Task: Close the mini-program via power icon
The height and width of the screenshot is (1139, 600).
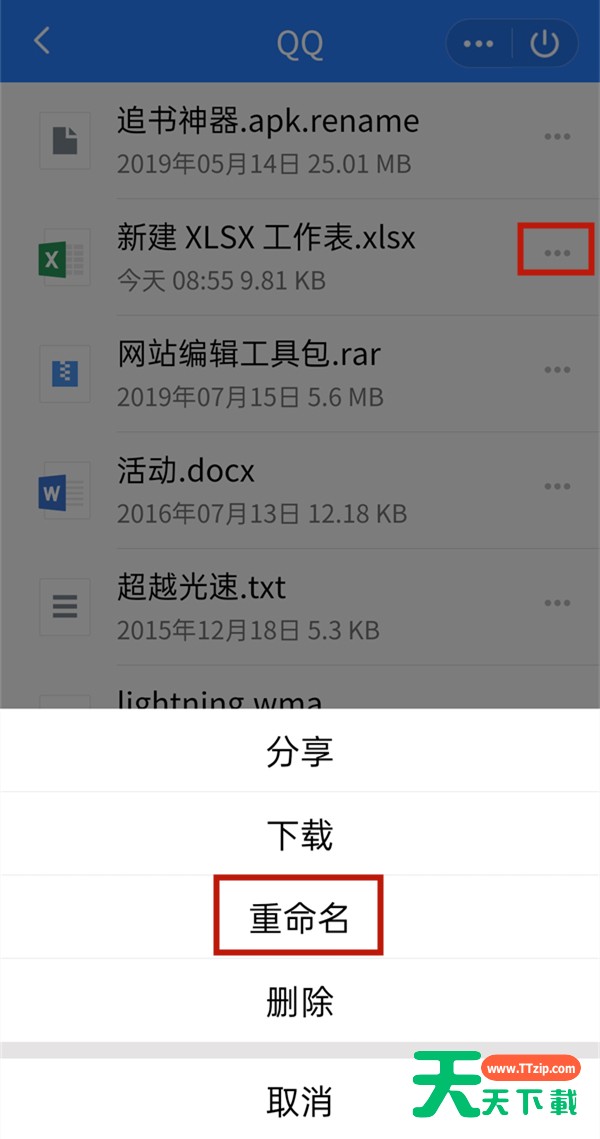Action: [545, 44]
